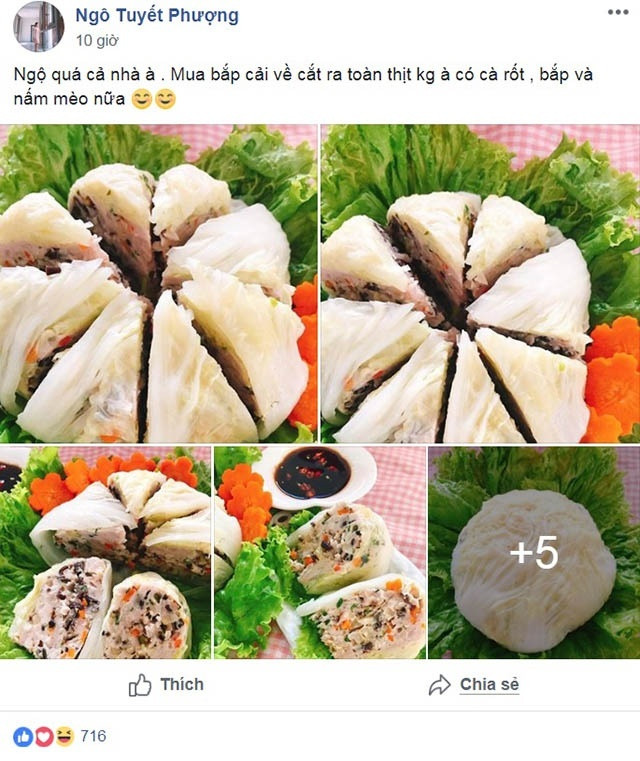Tap Ngô Tuyết Phượng's profile picture

(x=39, y=27)
